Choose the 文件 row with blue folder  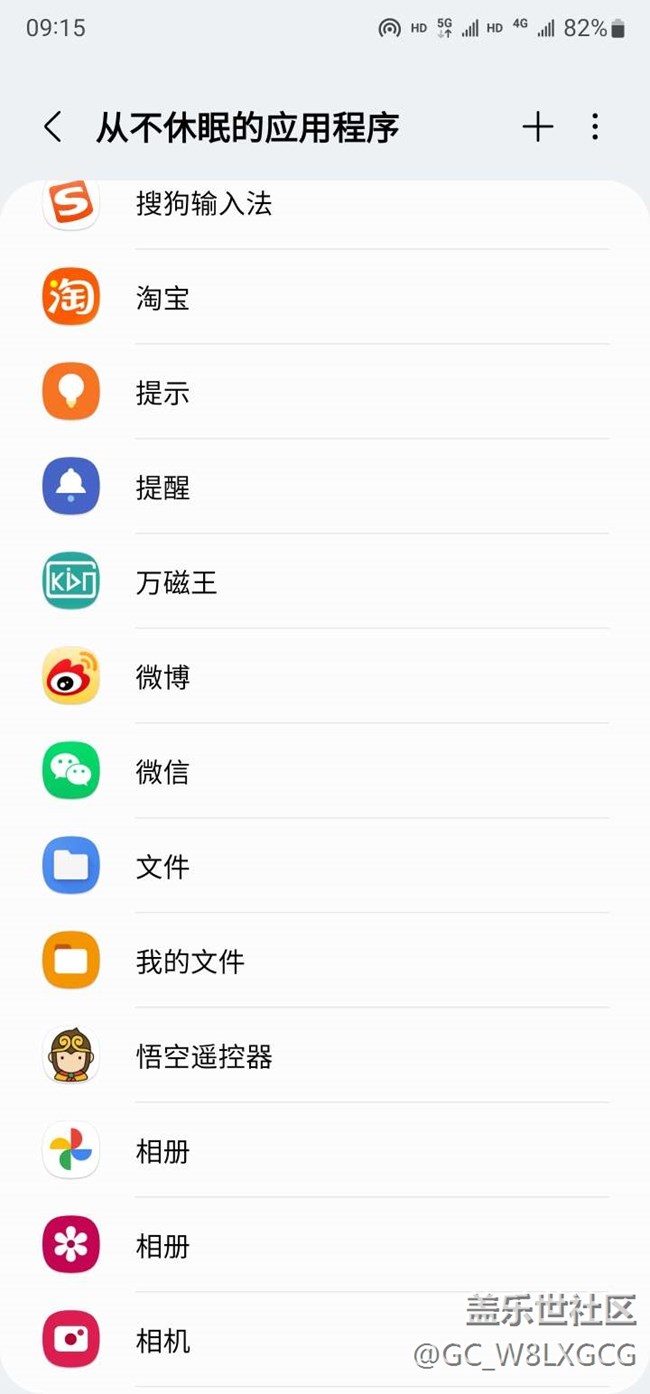[325, 866]
